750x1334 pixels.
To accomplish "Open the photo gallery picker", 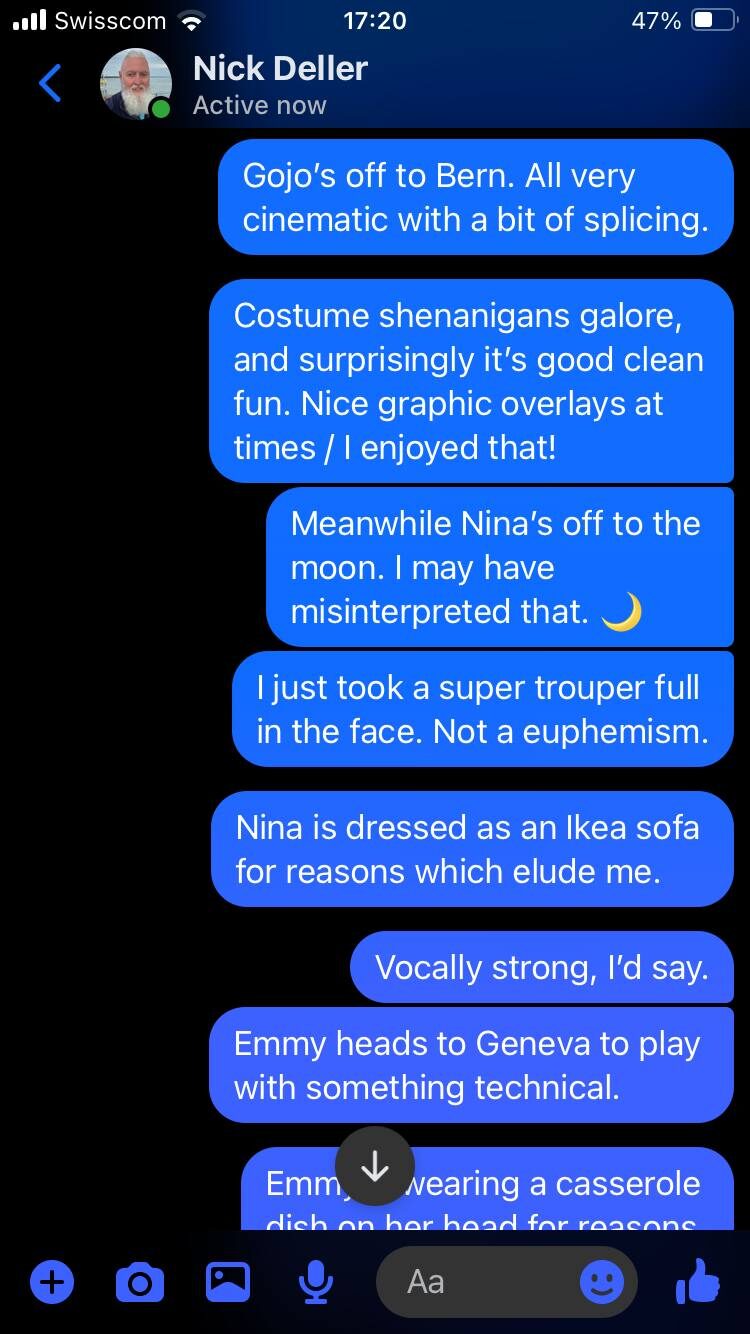I will click(x=228, y=1282).
